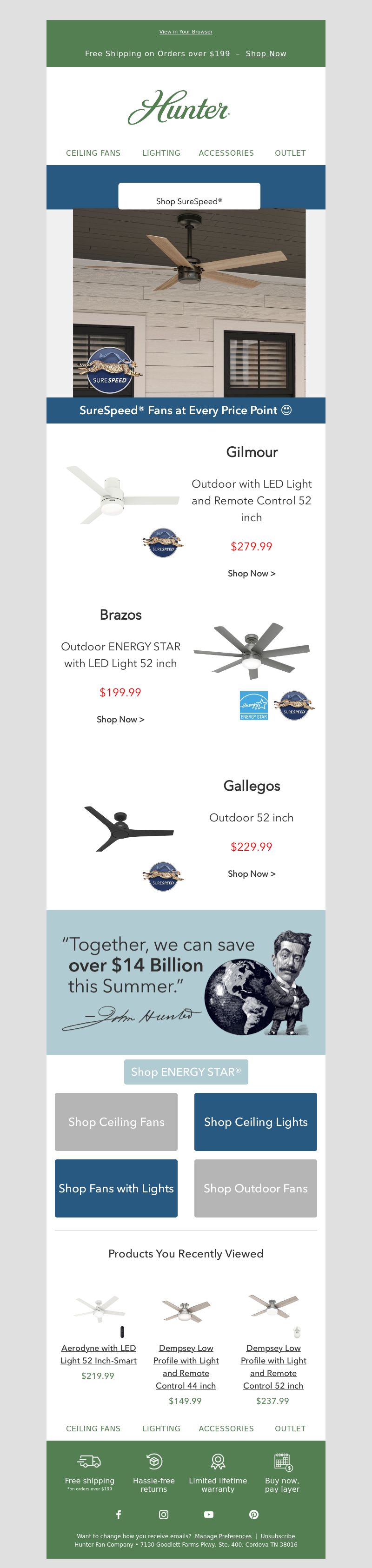Screen dimensions: 372x1568
Task: Open Manage Preferences link
Action: (223, 1536)
